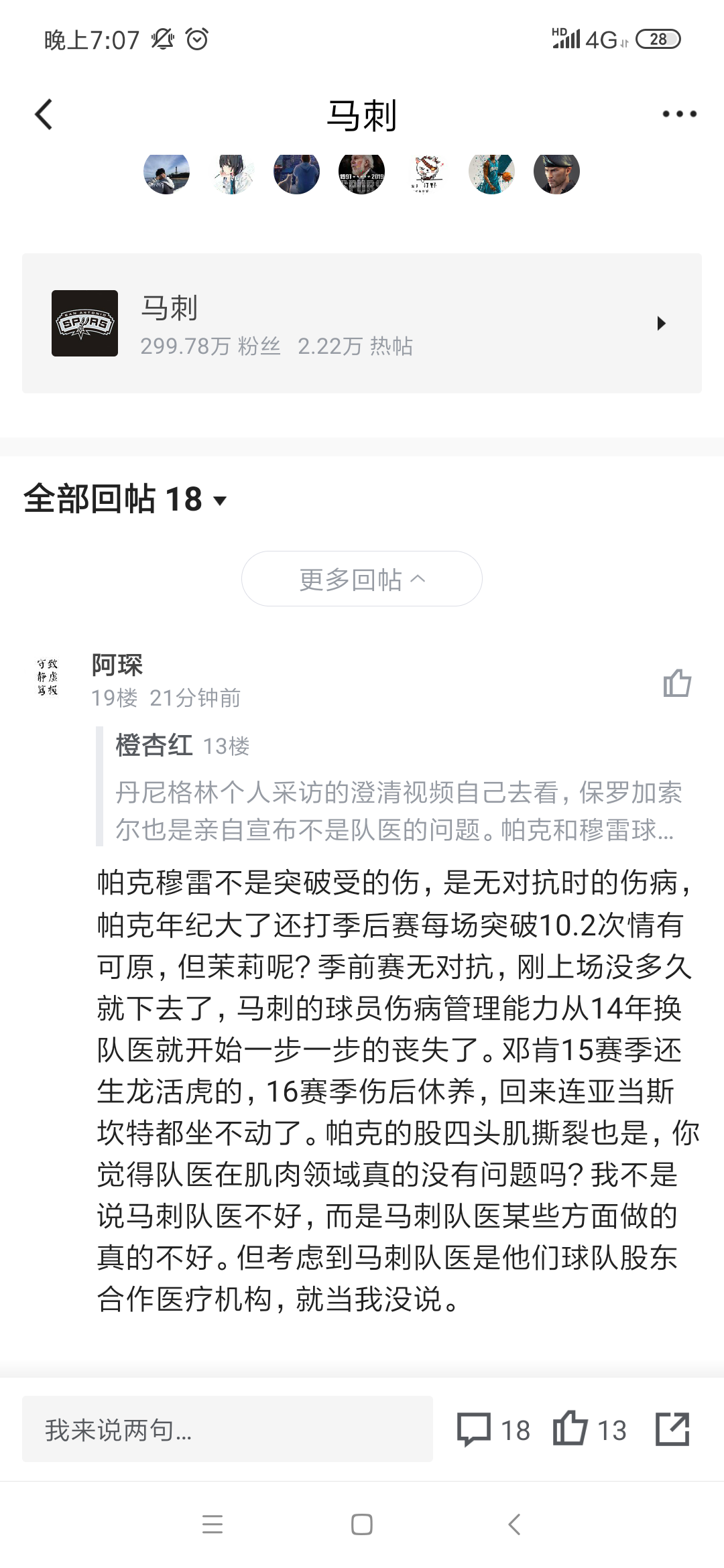Open the three-dot overflow menu
The height and width of the screenshot is (1568, 724).
[x=679, y=114]
